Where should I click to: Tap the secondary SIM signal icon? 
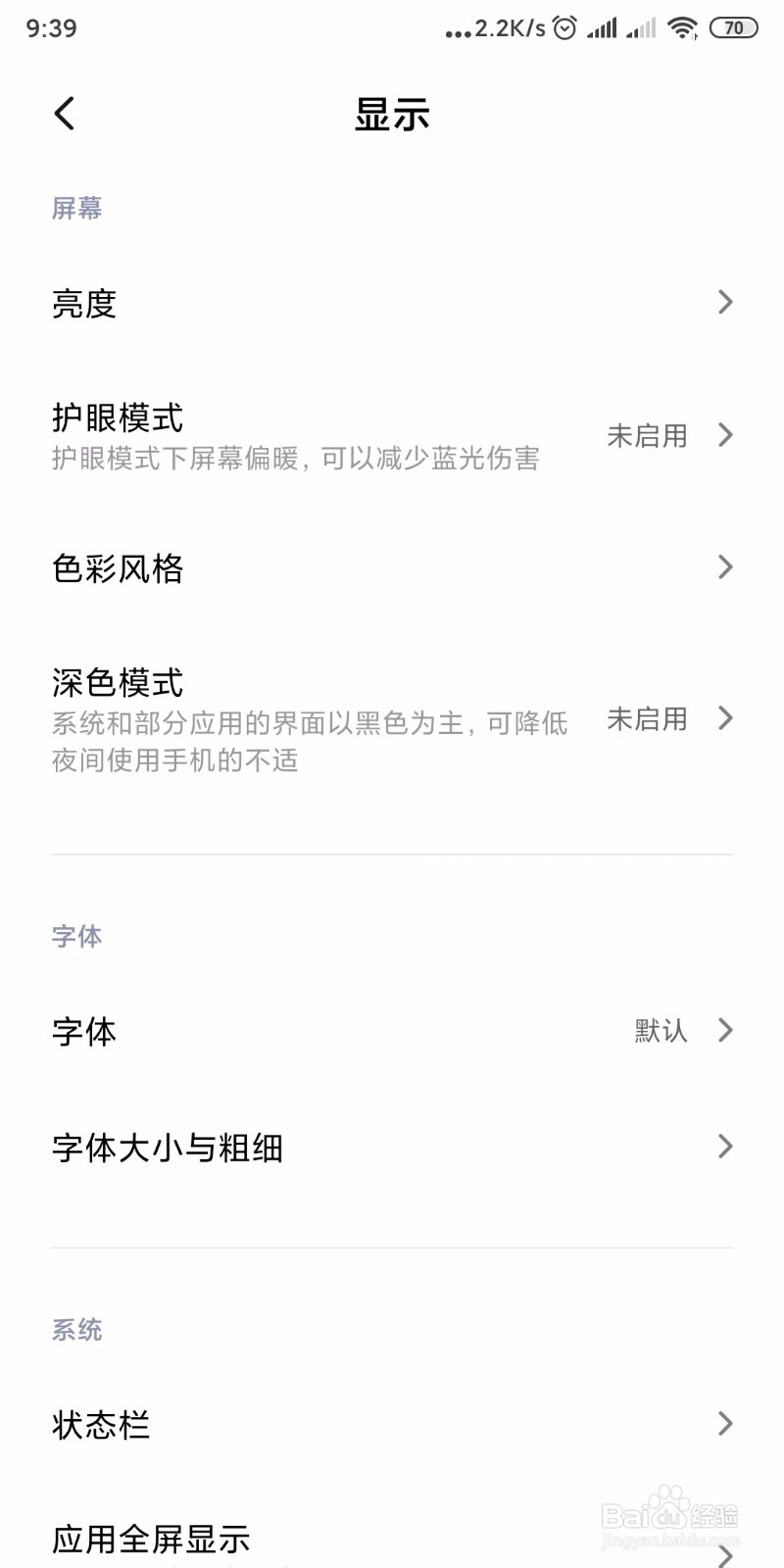643,28
